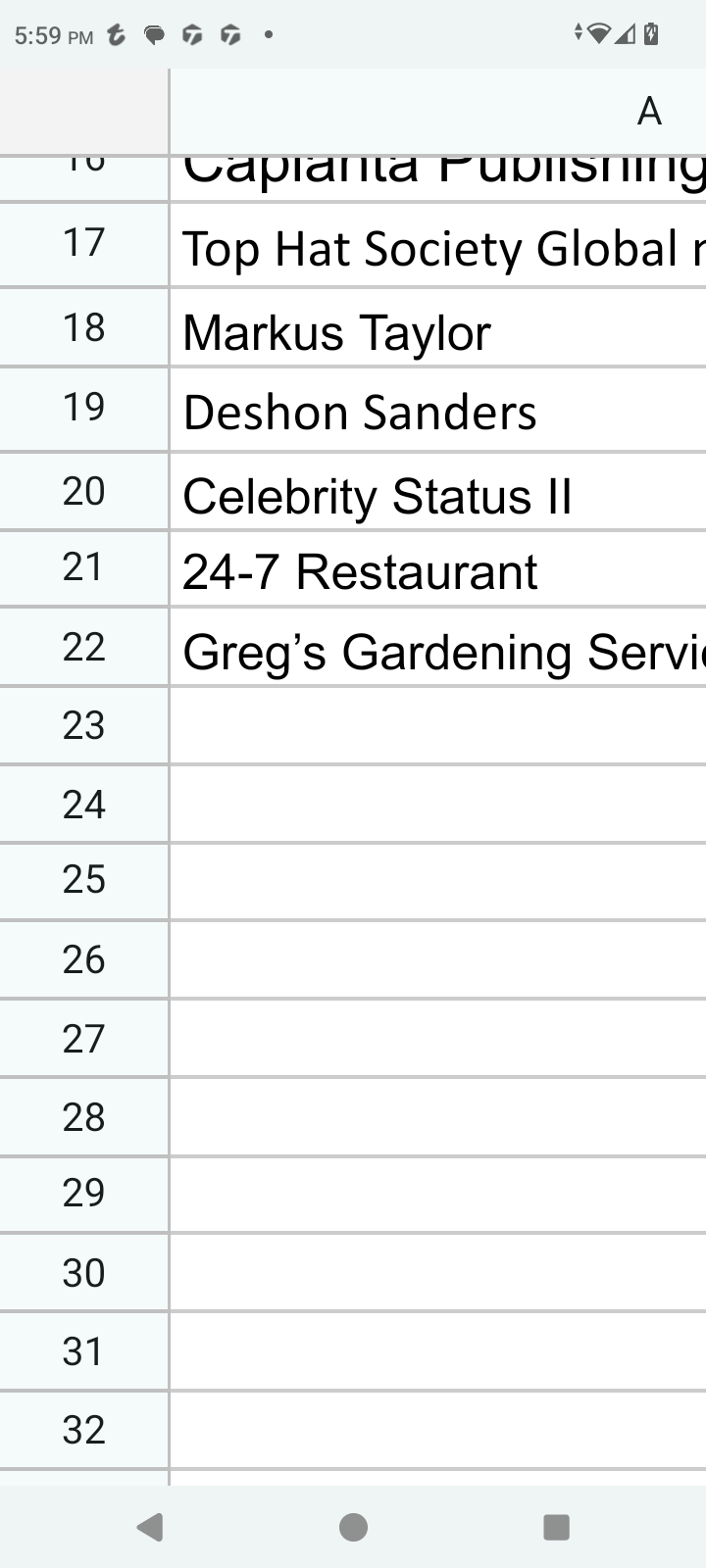Tap the Android Back button
This screenshot has width=706, height=1568.
tap(149, 1526)
